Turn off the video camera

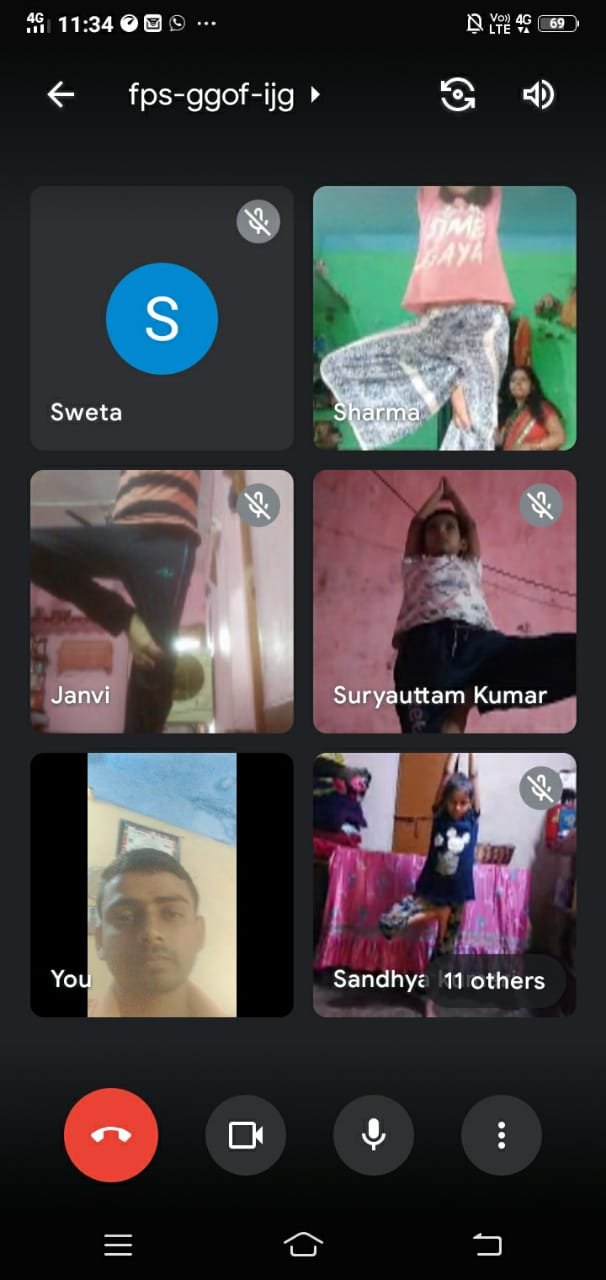(x=245, y=1135)
